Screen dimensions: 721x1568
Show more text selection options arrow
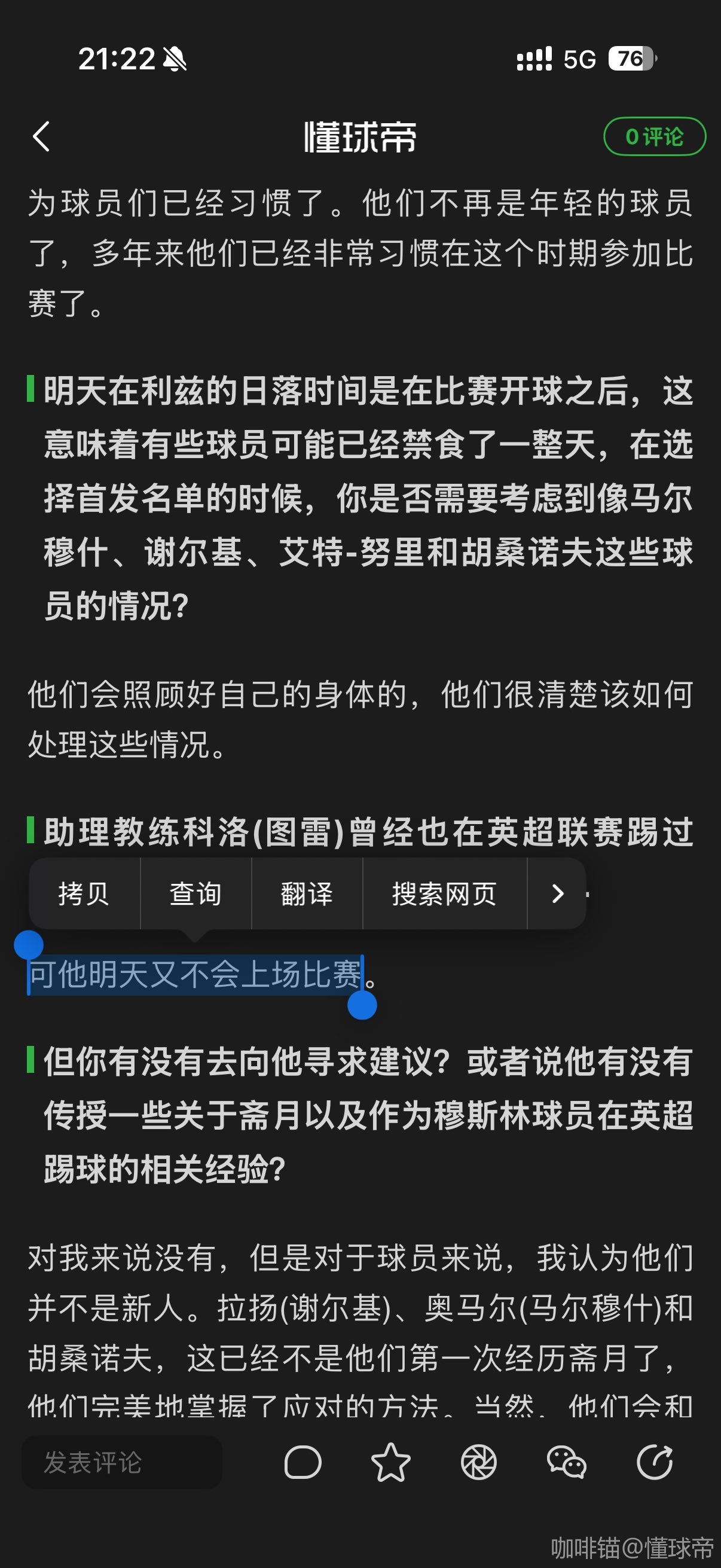[557, 893]
